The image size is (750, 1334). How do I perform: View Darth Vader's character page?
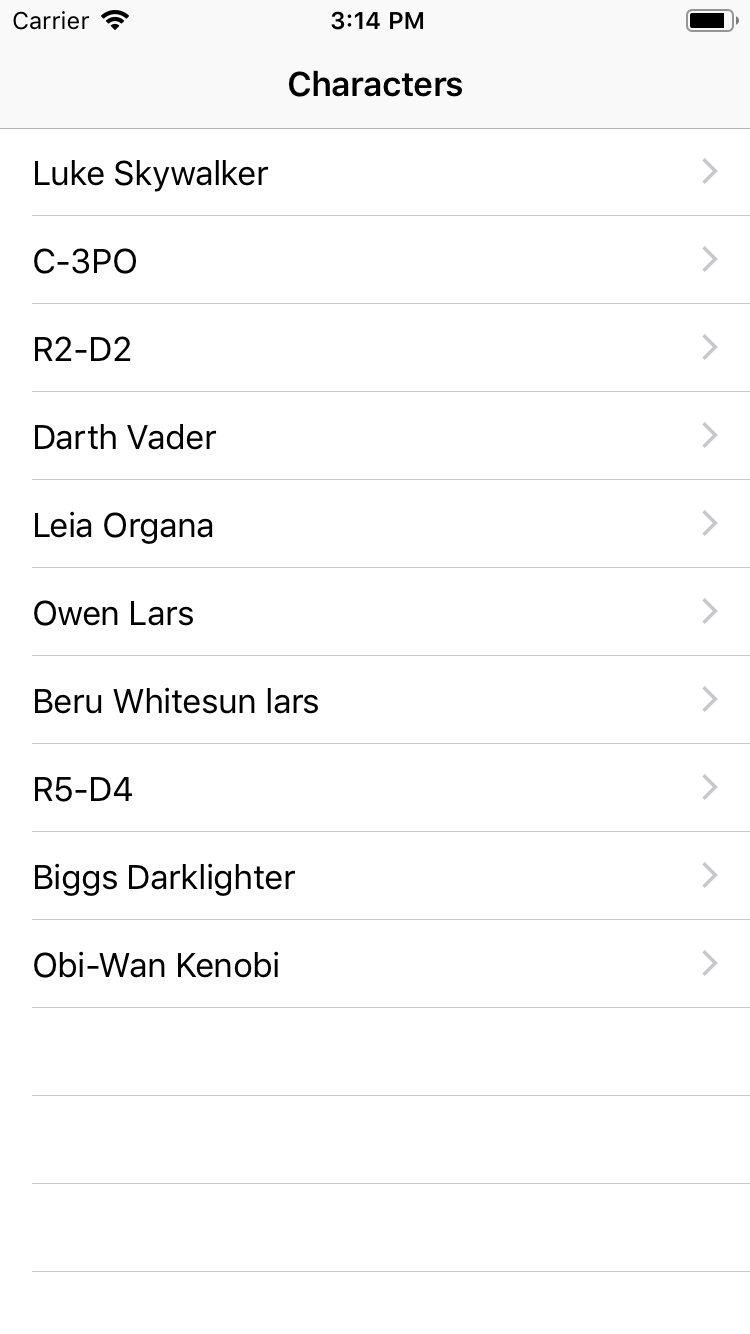click(x=375, y=436)
